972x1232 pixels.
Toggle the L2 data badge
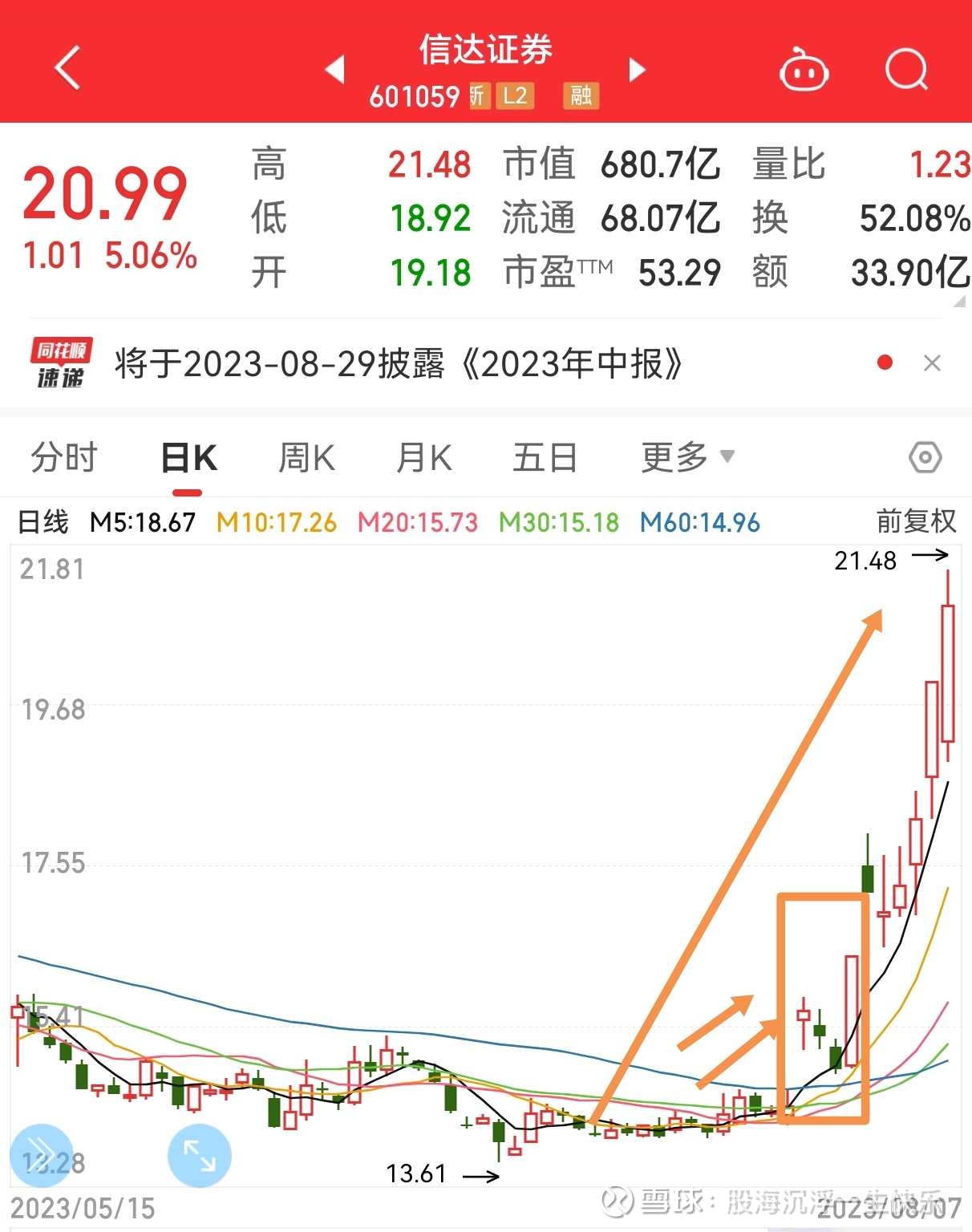click(512, 95)
